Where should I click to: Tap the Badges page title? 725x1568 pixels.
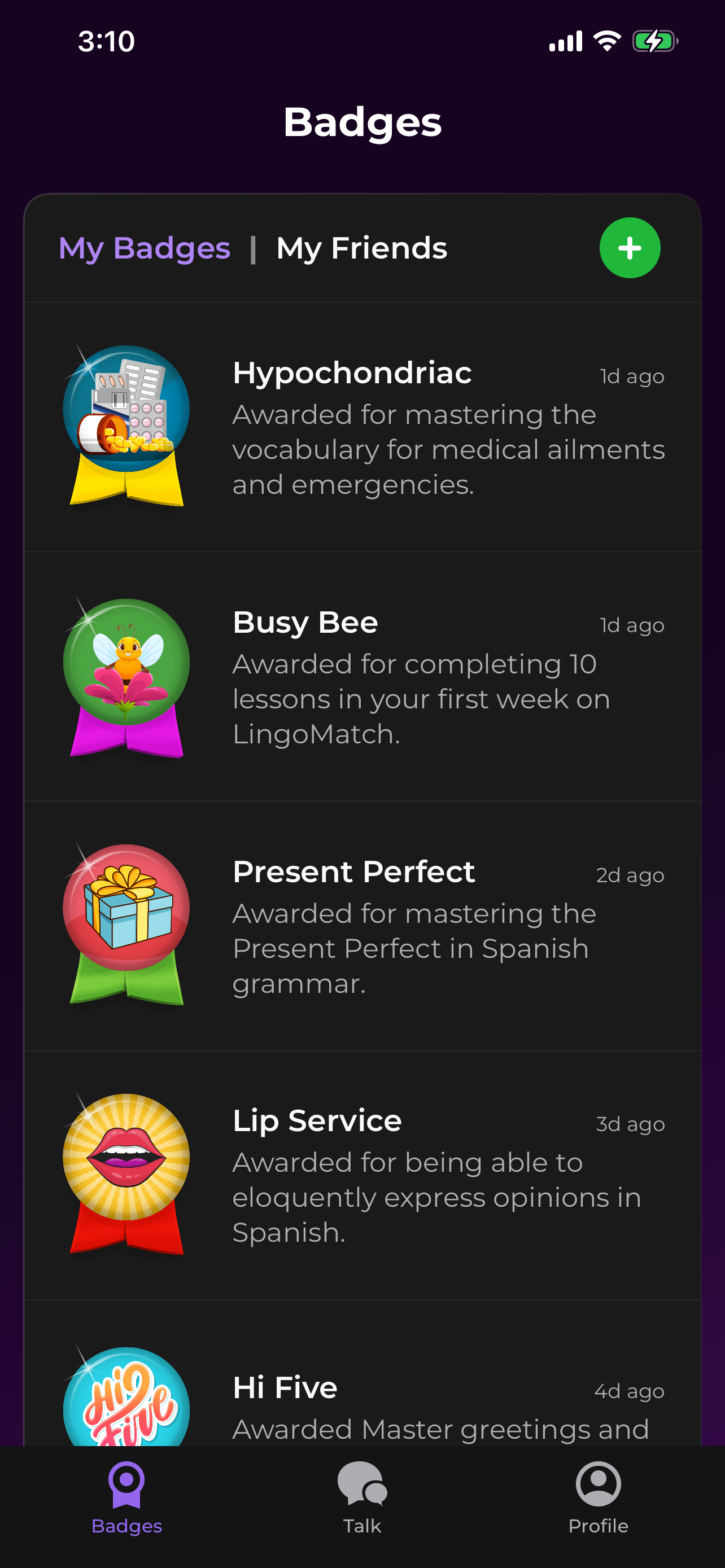tap(363, 121)
